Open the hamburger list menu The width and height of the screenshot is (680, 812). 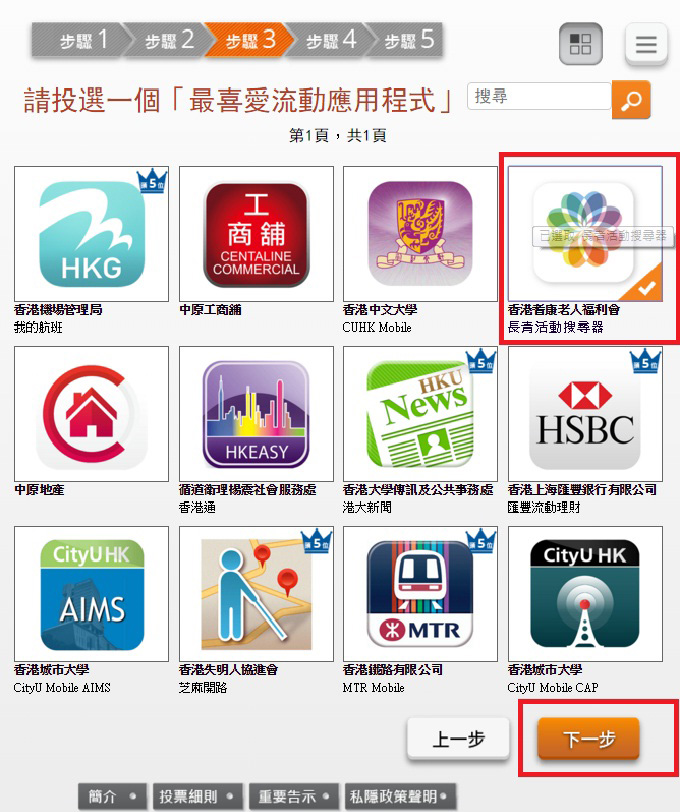click(x=646, y=45)
